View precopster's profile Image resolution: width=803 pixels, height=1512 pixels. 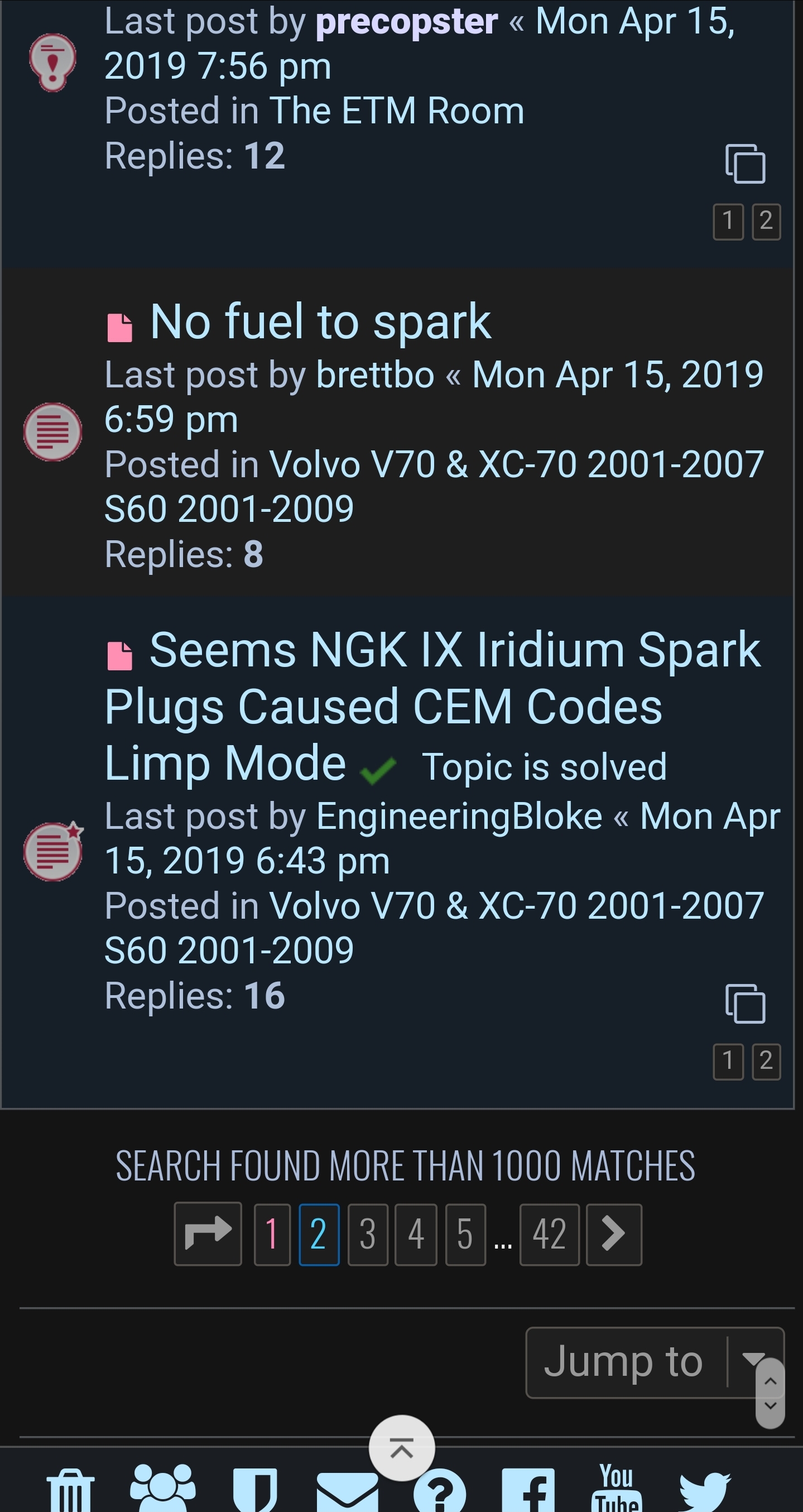(x=406, y=22)
